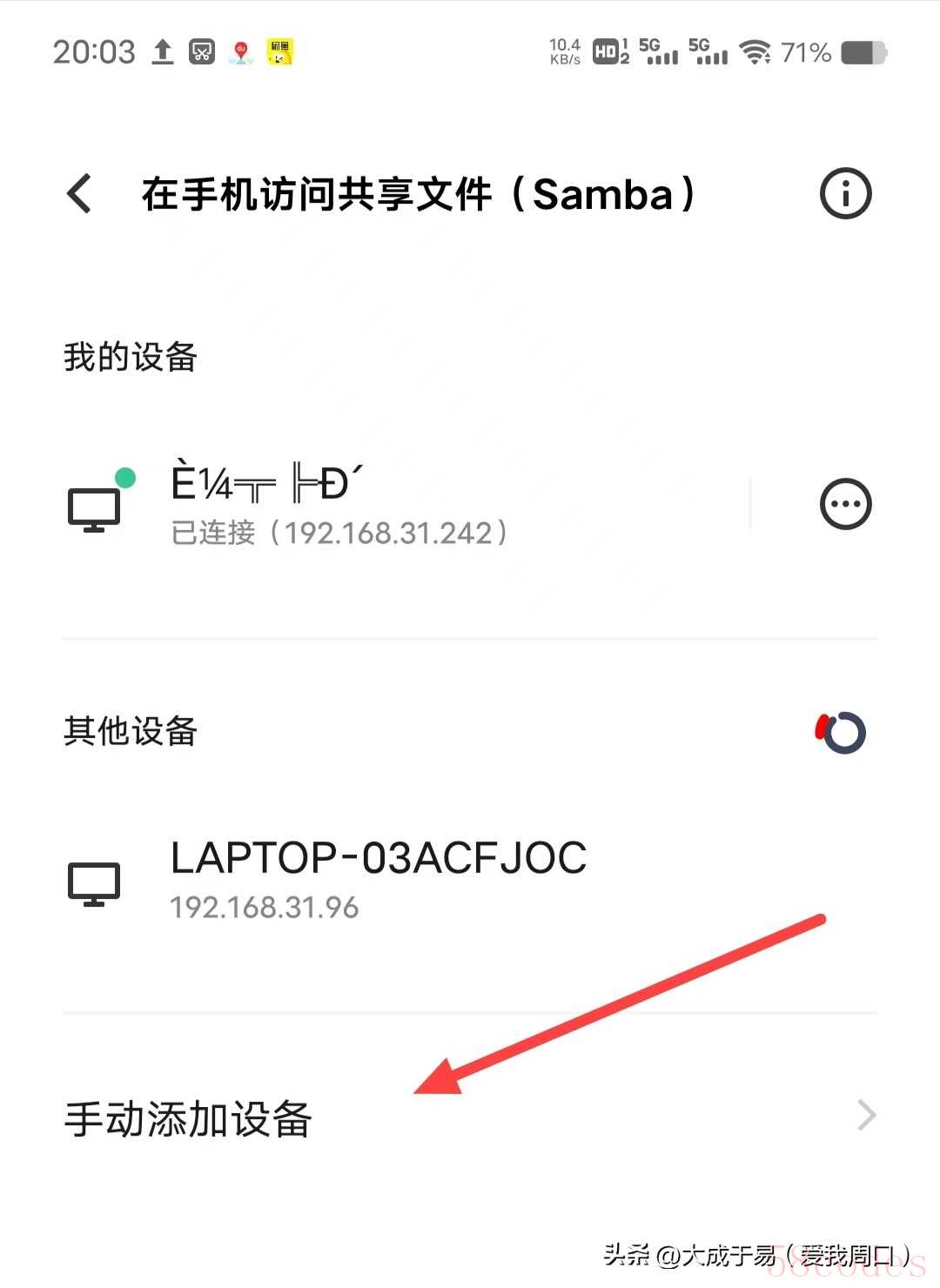Go back from the Samba screen
The image size is (940, 1288).
(80, 193)
